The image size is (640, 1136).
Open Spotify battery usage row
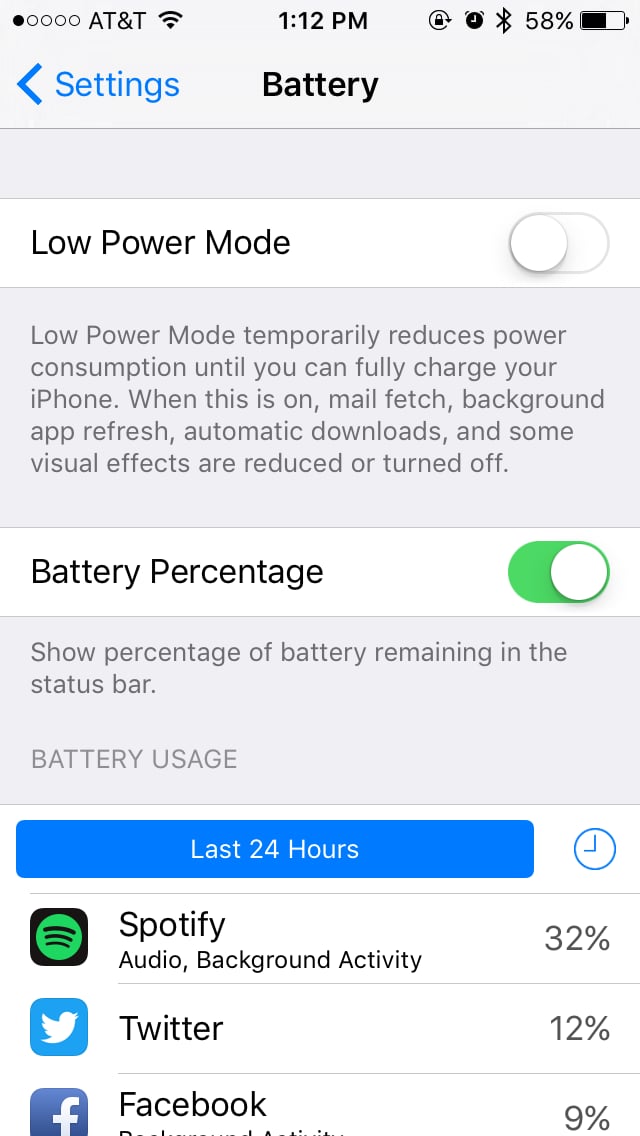[320, 938]
